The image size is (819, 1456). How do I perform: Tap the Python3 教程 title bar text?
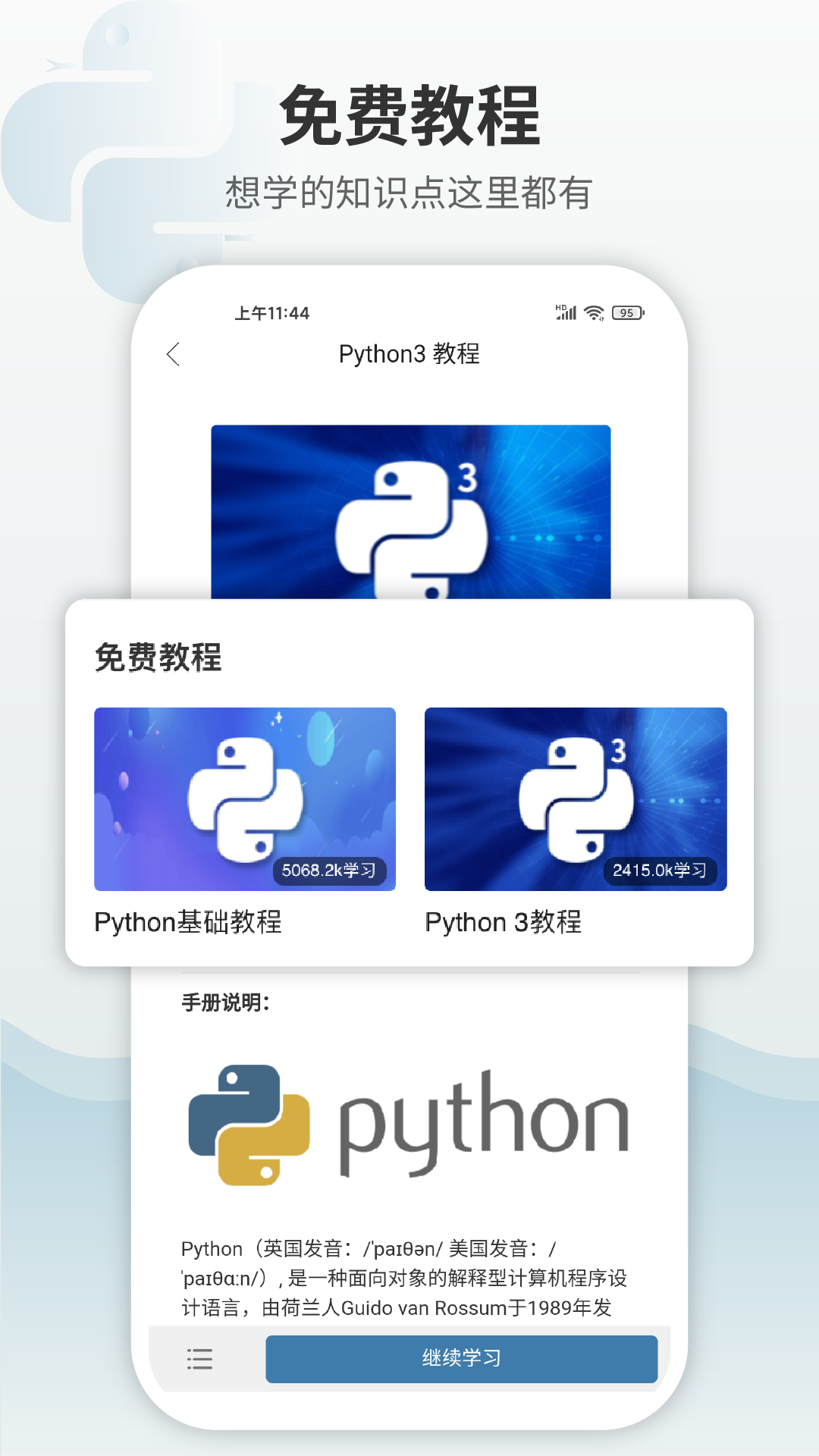[409, 353]
